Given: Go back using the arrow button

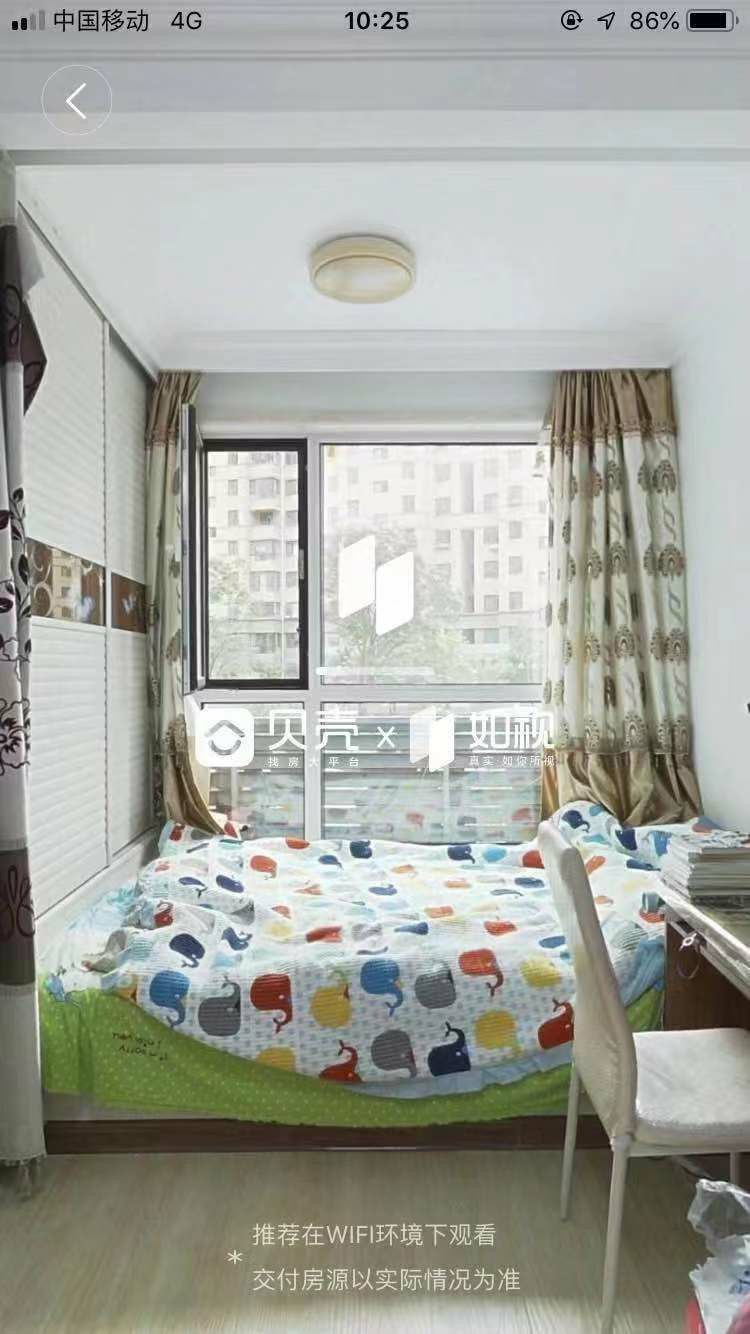Looking at the screenshot, I should (x=76, y=100).
